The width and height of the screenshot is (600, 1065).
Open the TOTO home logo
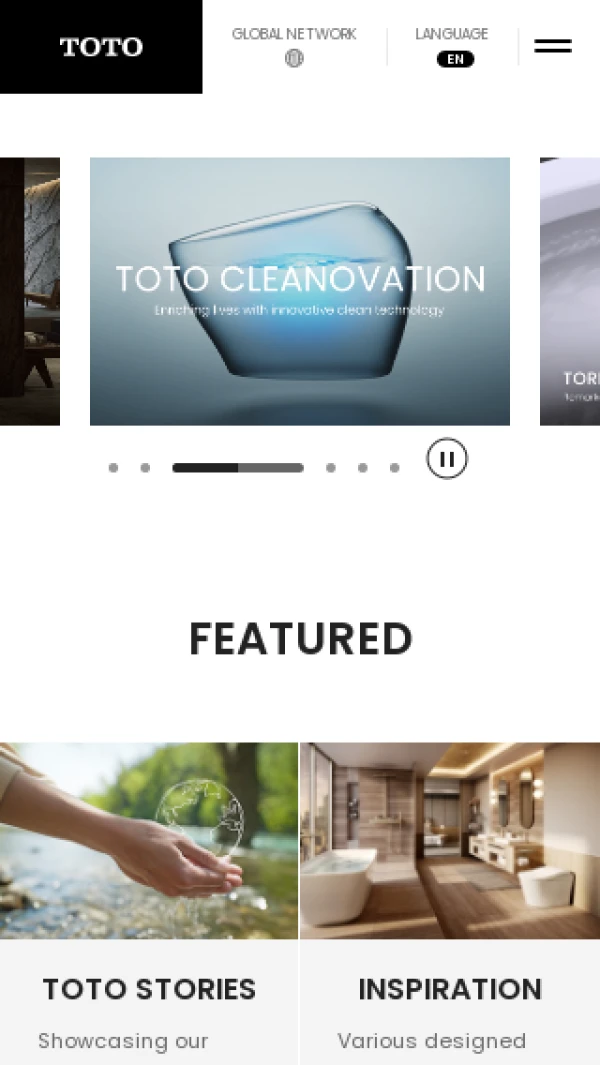[101, 47]
